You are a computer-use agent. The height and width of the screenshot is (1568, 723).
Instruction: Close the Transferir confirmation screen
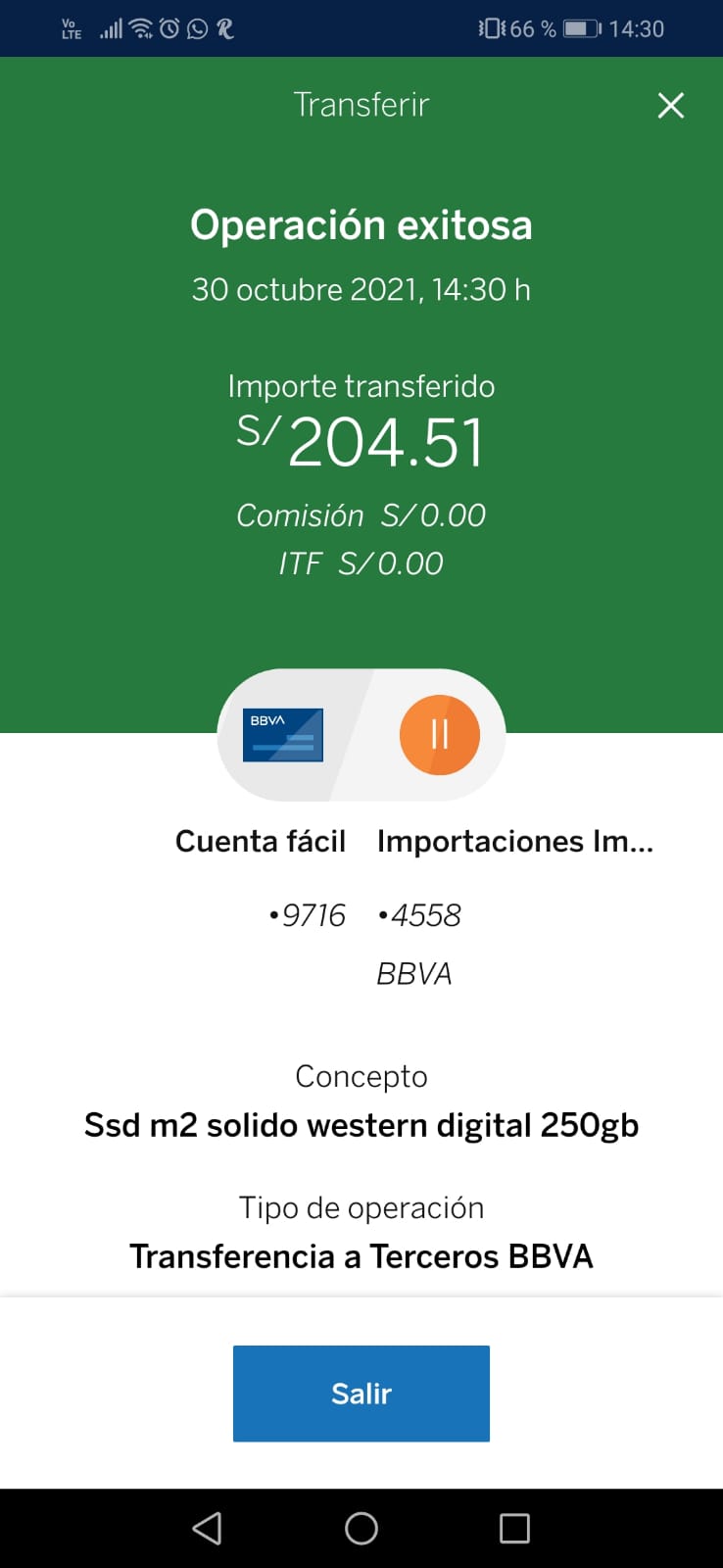pos(671,105)
